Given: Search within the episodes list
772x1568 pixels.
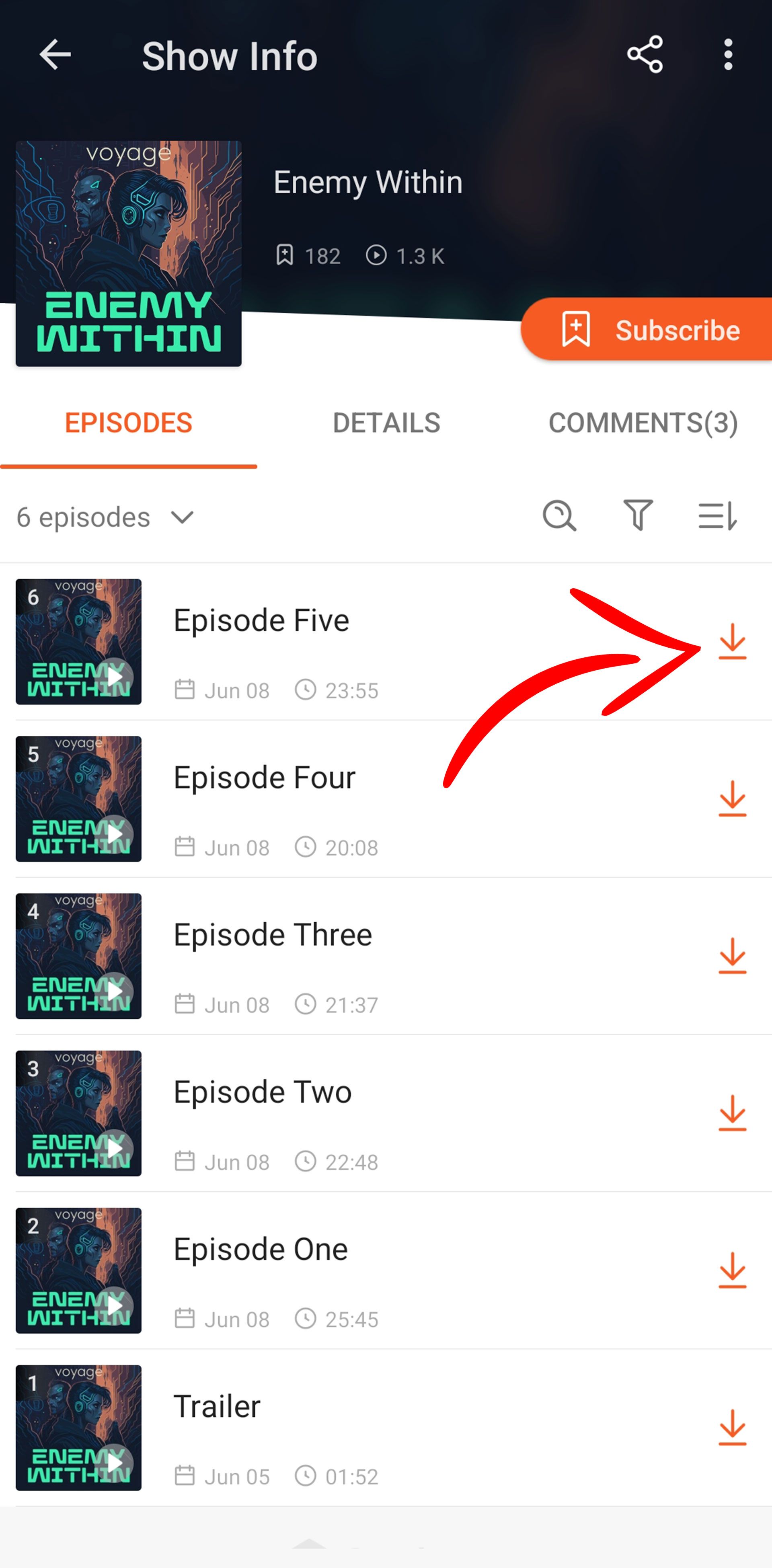Looking at the screenshot, I should (x=559, y=517).
